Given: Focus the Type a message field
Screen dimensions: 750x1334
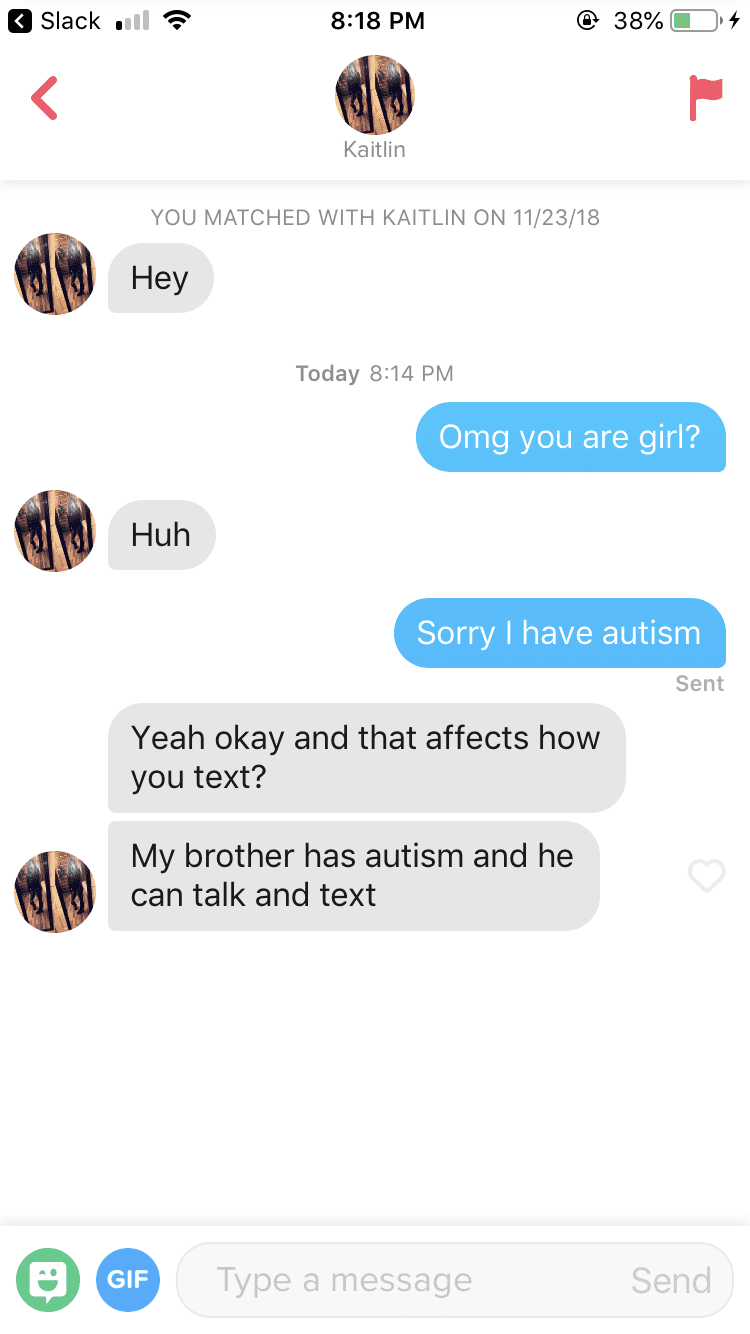Looking at the screenshot, I should (400, 1279).
